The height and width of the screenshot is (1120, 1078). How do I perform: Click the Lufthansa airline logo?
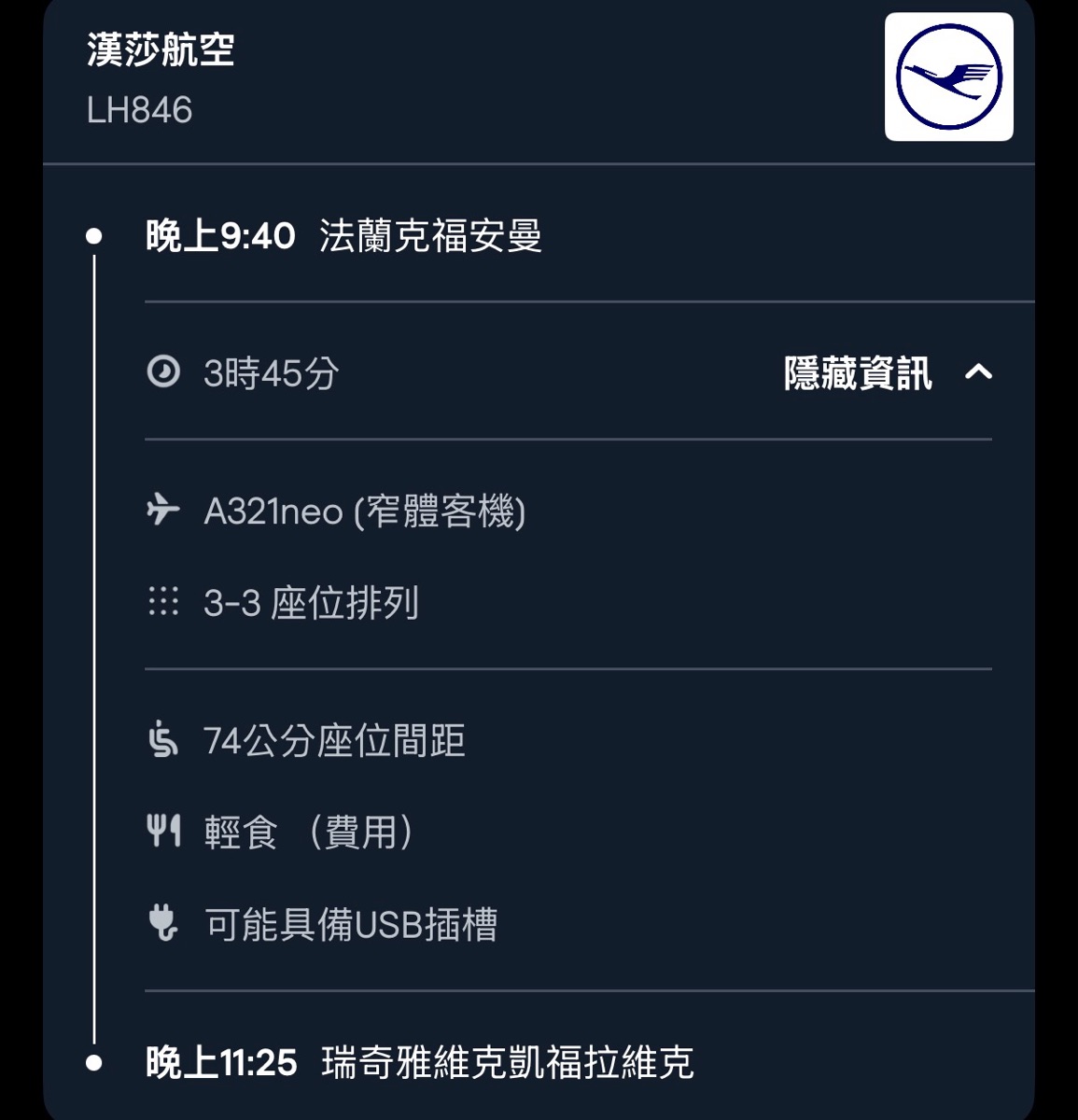click(x=950, y=77)
